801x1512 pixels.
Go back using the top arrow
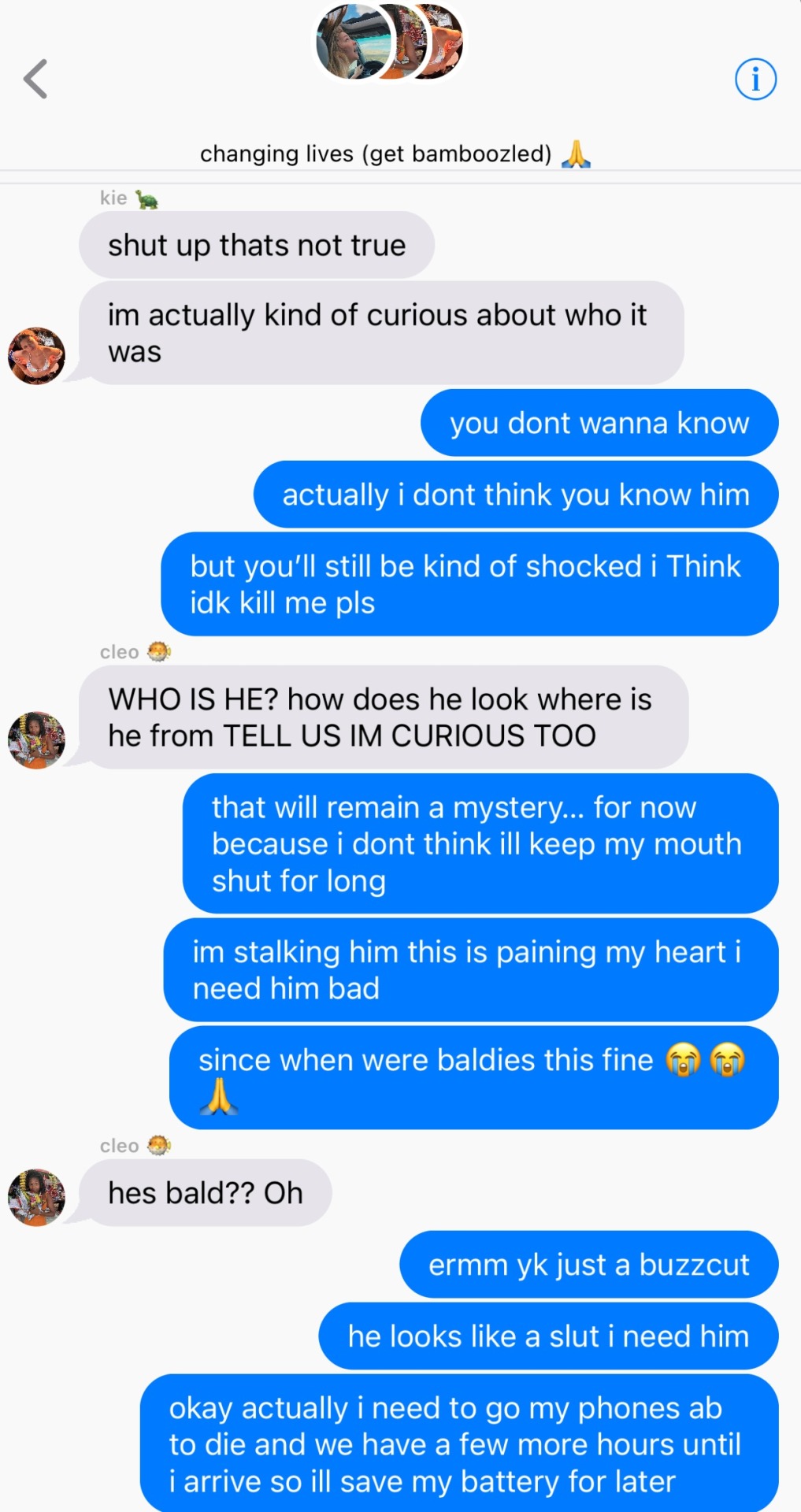pos(35,79)
